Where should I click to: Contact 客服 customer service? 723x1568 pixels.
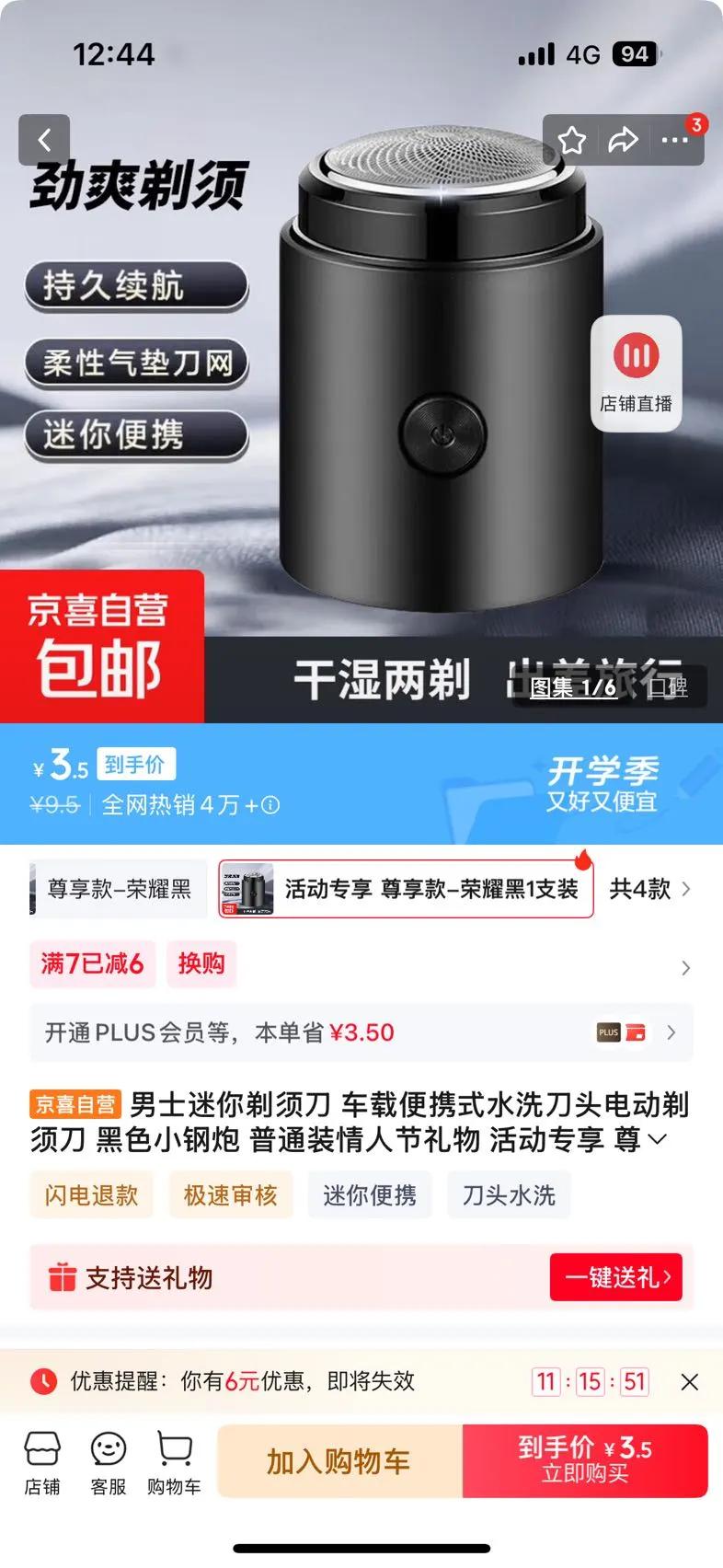pos(109,1462)
